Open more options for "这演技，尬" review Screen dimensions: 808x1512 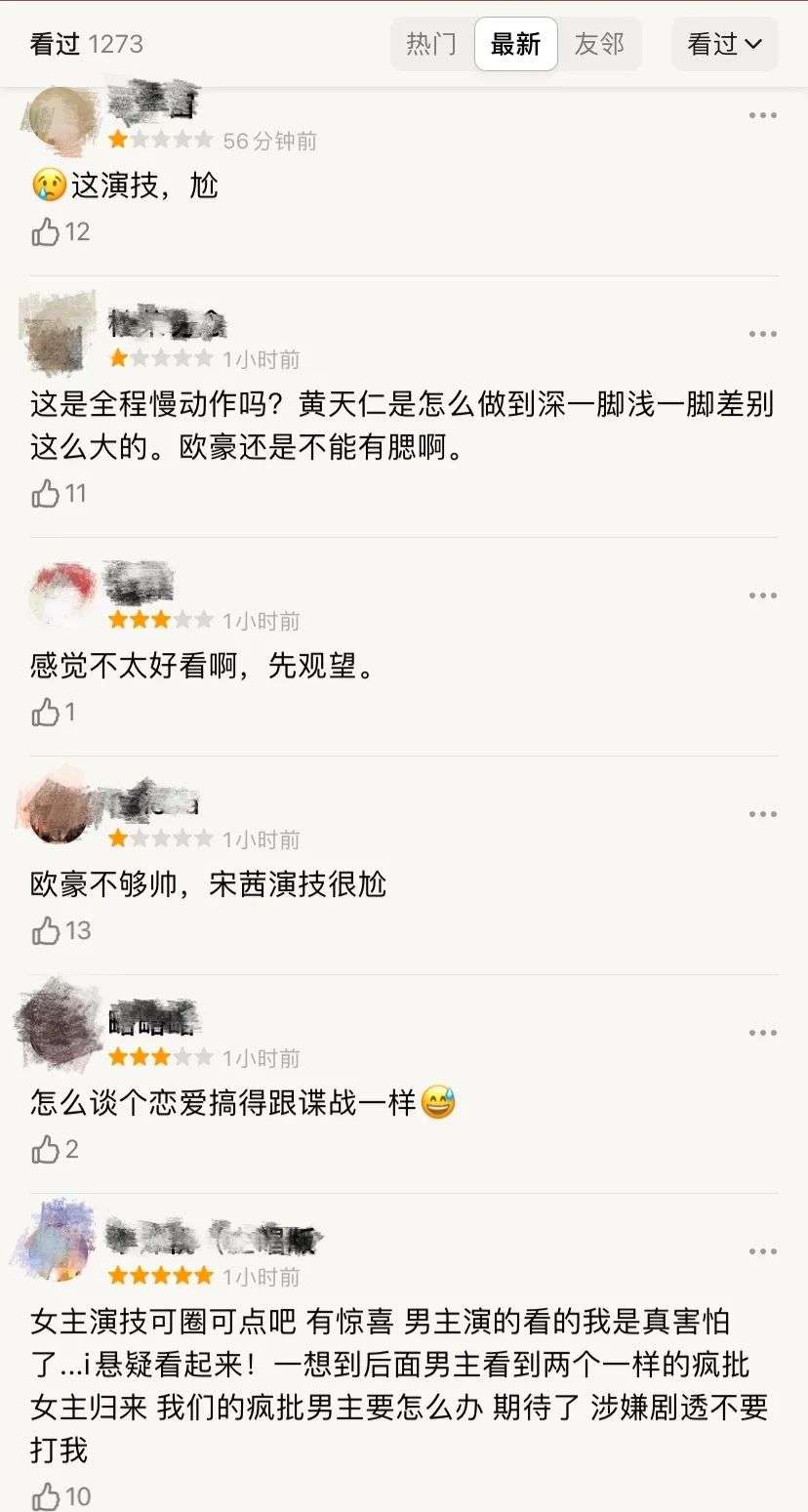(762, 116)
